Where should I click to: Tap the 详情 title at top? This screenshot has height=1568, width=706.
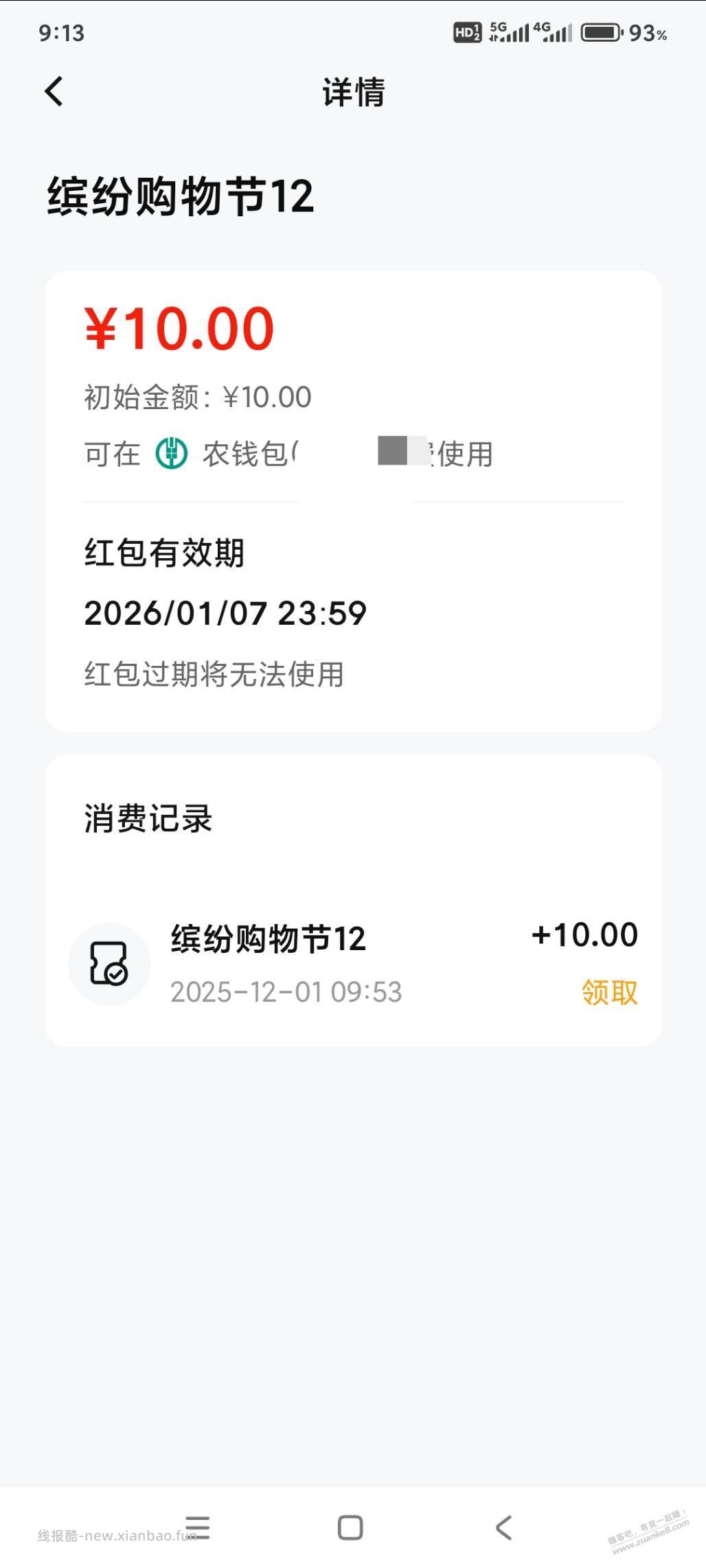(352, 91)
